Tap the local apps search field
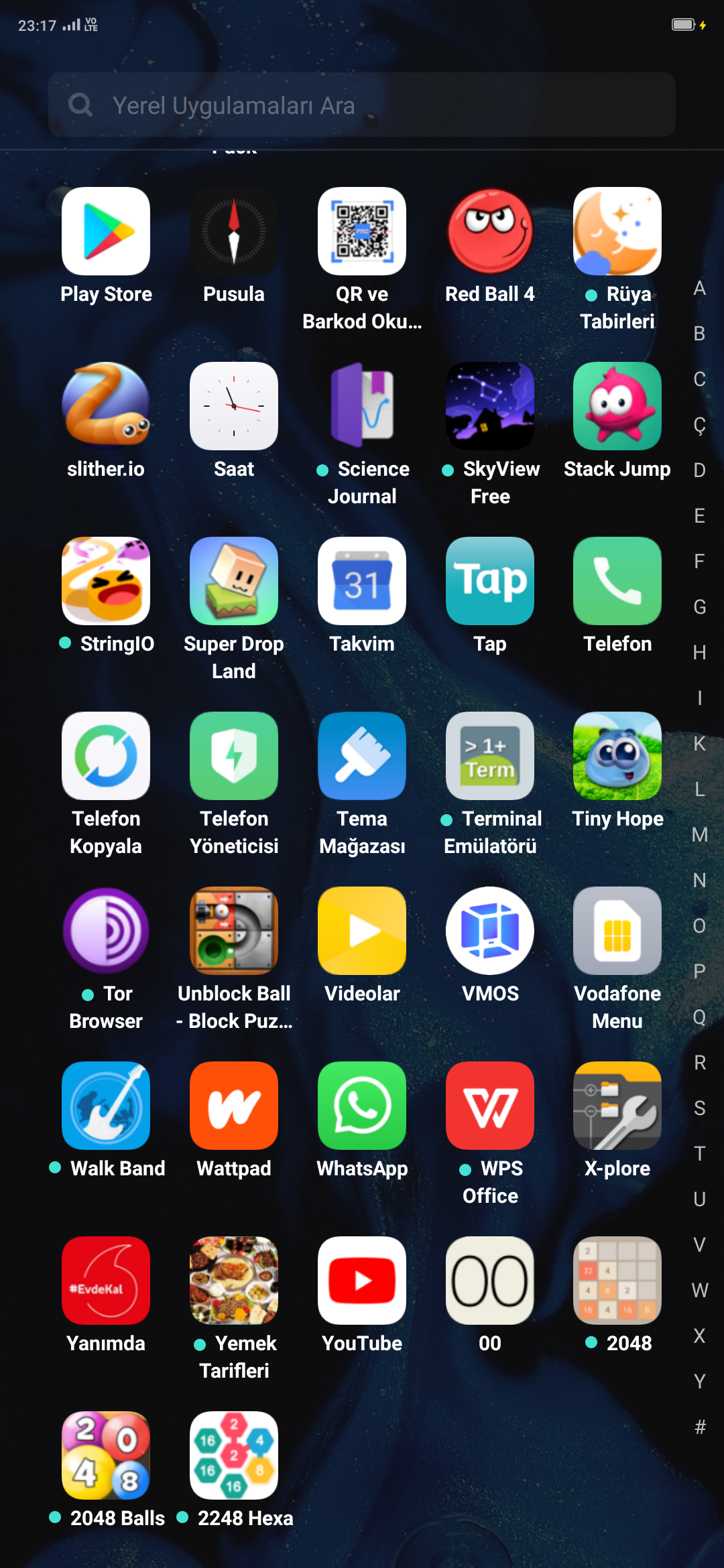The height and width of the screenshot is (1568, 724). (362, 105)
